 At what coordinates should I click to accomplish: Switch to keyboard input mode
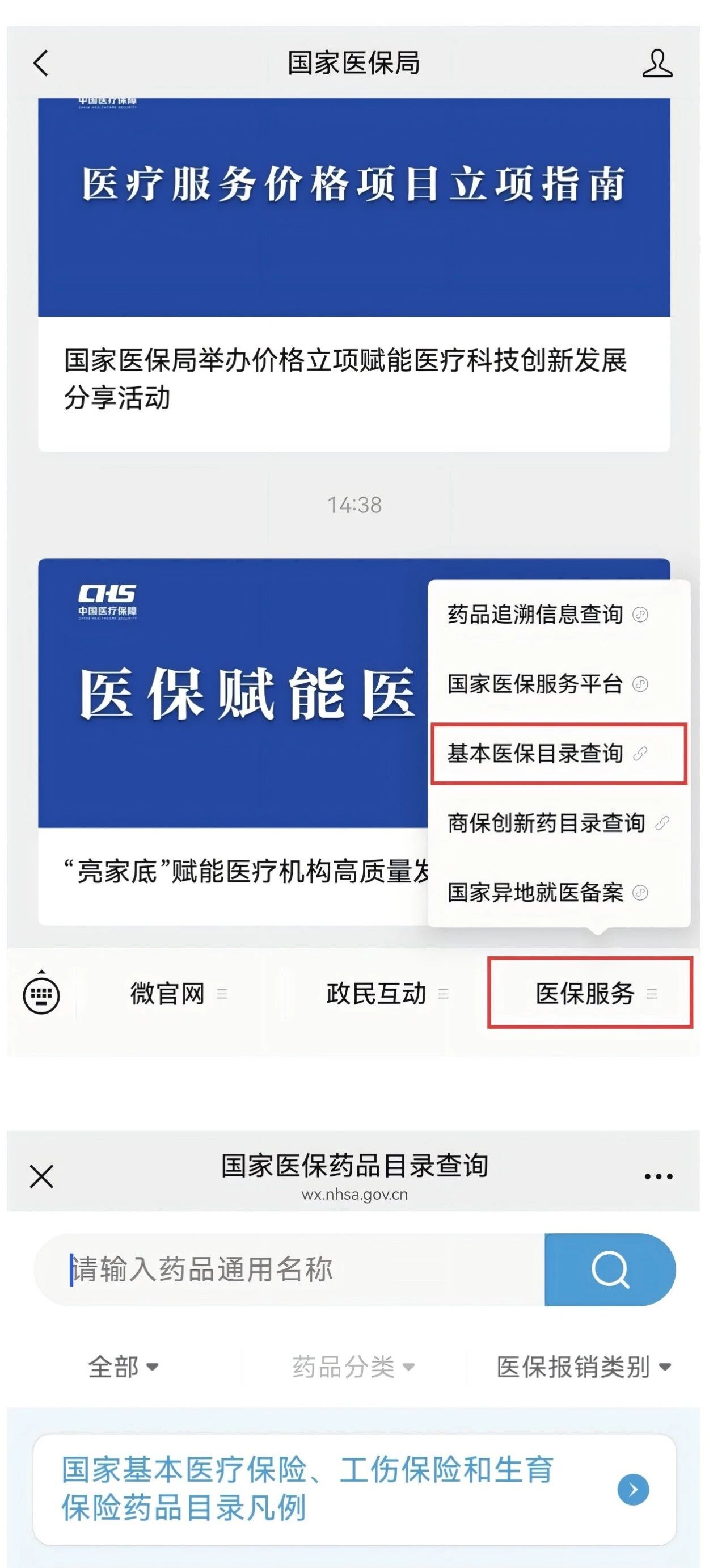41,994
